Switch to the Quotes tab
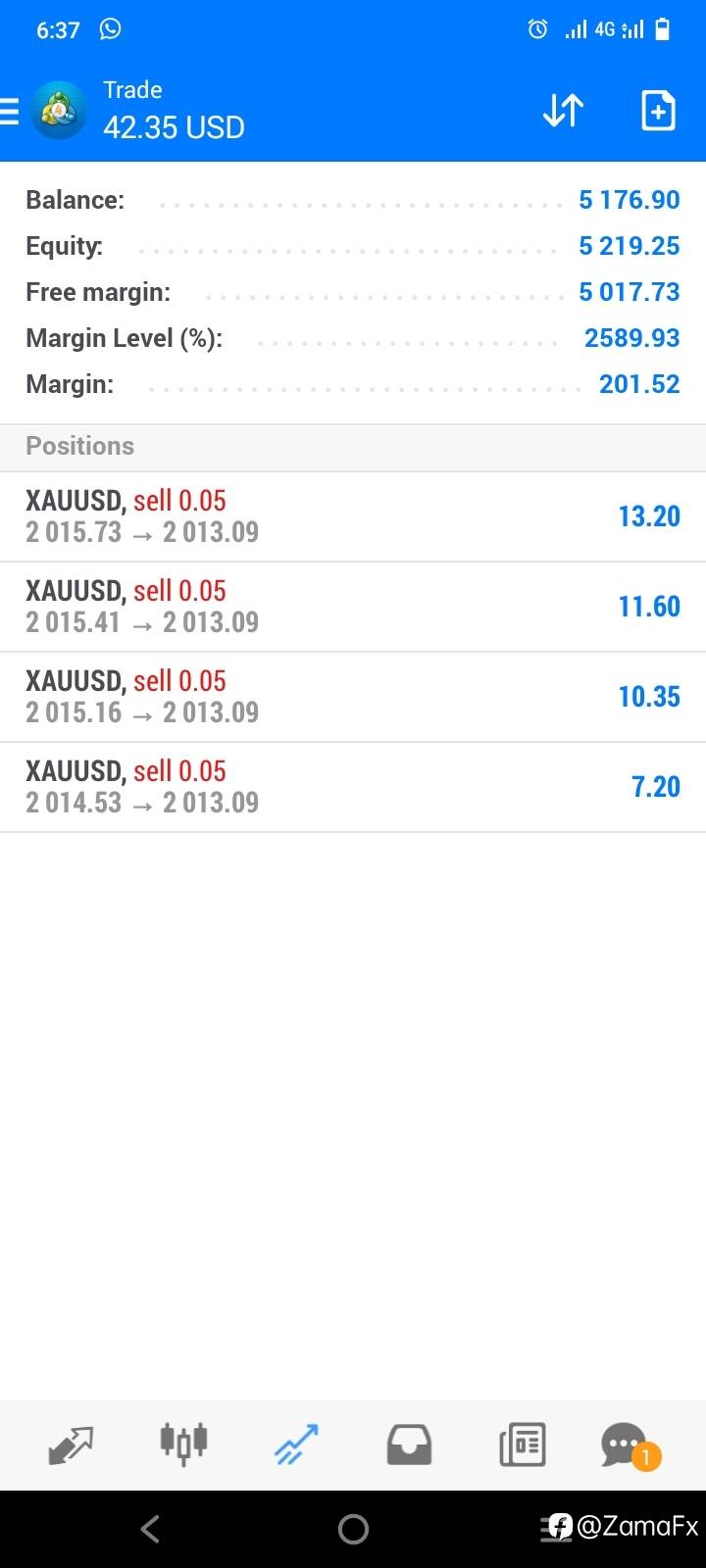 tap(71, 1445)
